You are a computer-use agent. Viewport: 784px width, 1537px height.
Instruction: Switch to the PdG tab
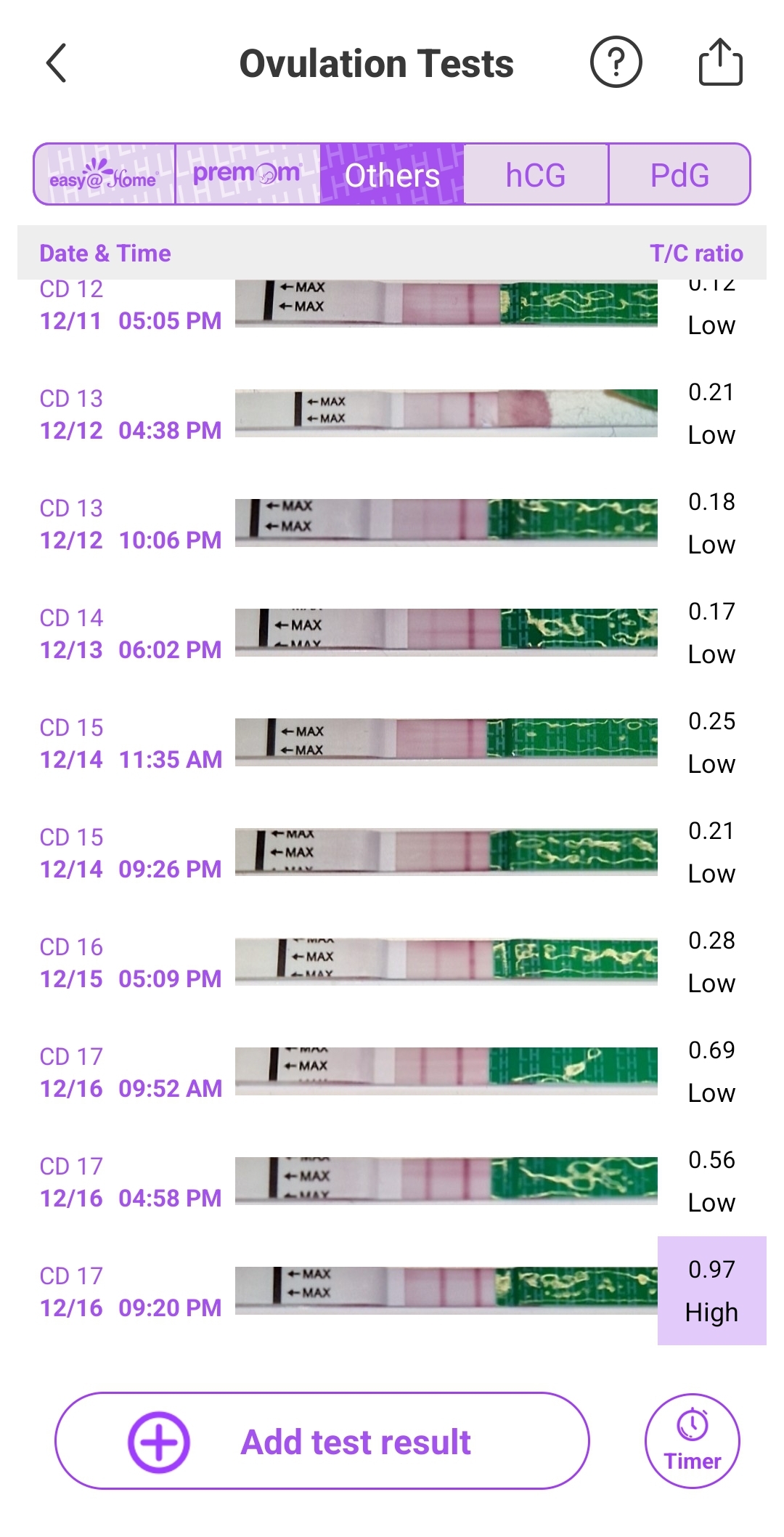(679, 175)
